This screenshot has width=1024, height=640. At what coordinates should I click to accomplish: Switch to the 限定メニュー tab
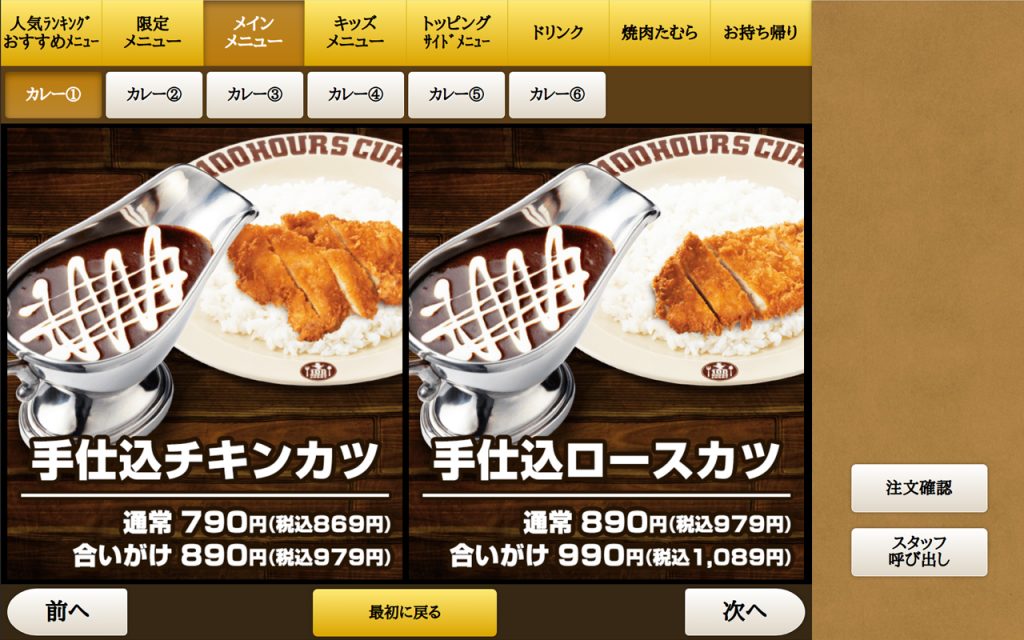pyautogui.click(x=152, y=33)
